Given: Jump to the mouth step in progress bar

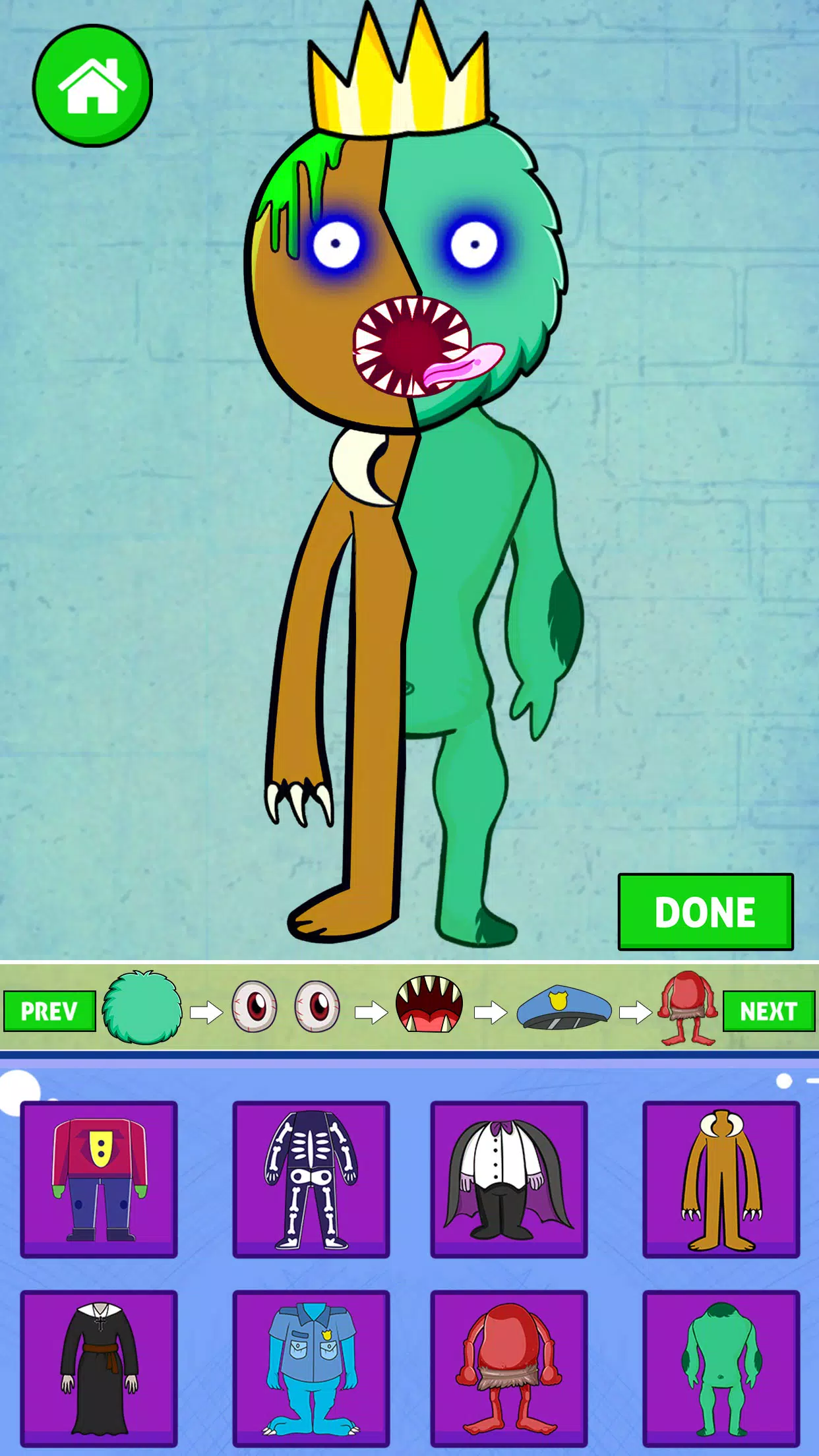Looking at the screenshot, I should pos(429,1004).
